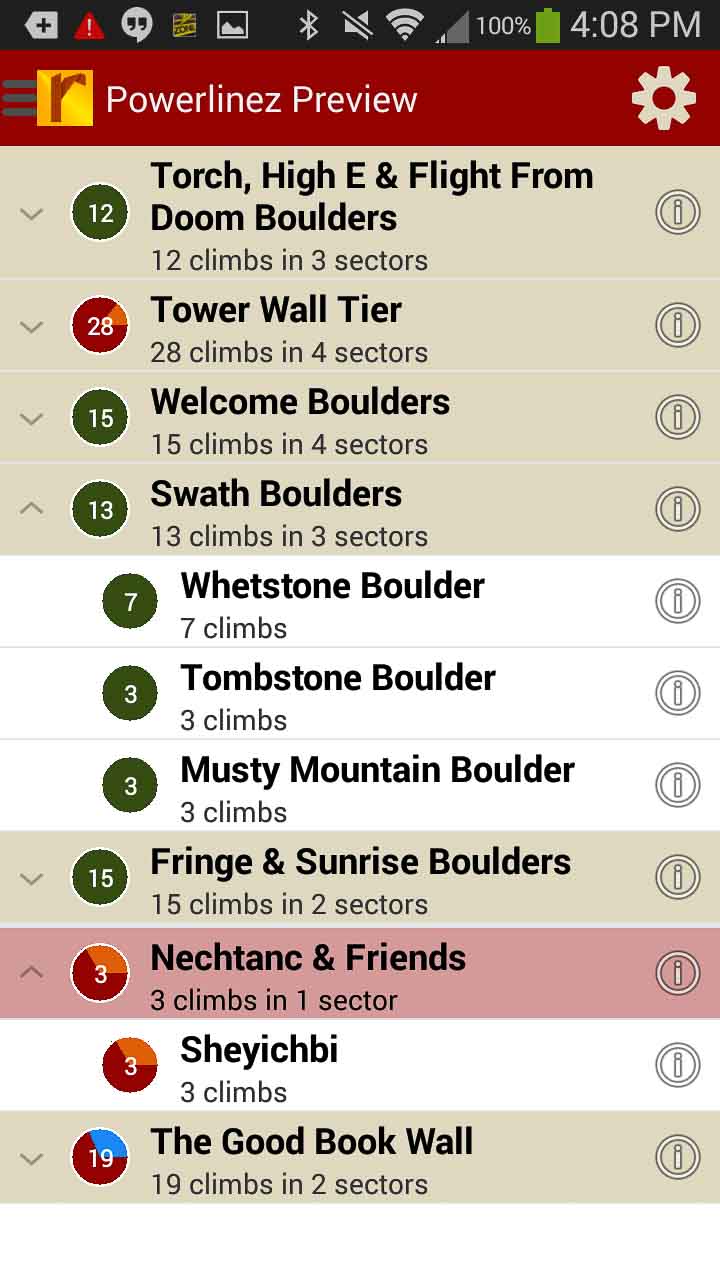Show info for The Good Book Wall
The width and height of the screenshot is (720, 1280).
(x=677, y=1157)
